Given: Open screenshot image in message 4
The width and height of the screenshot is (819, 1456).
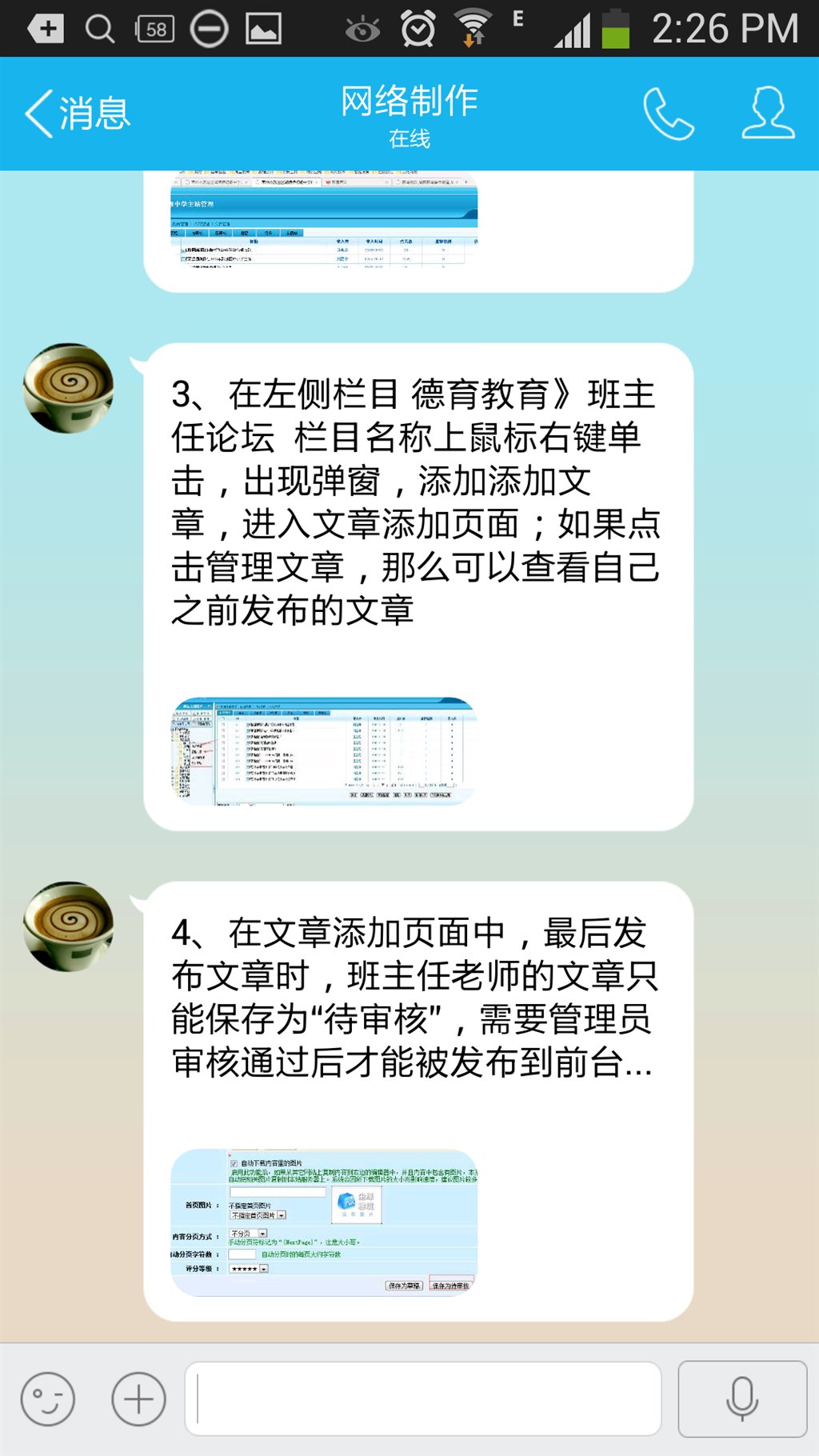Looking at the screenshot, I should 324,1222.
